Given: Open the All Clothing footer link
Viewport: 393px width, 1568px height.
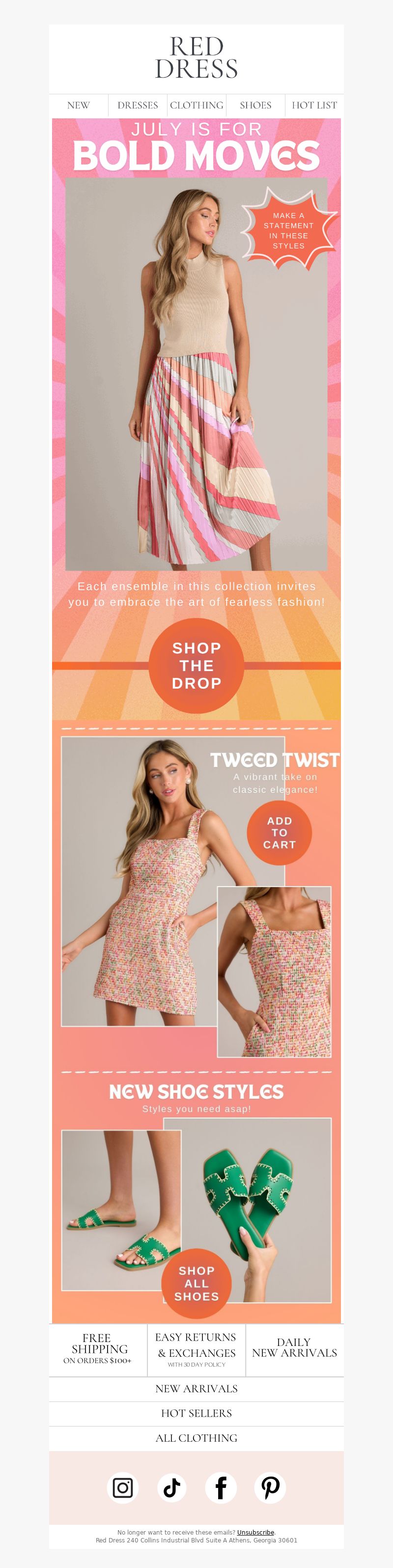Looking at the screenshot, I should [x=196, y=1438].
